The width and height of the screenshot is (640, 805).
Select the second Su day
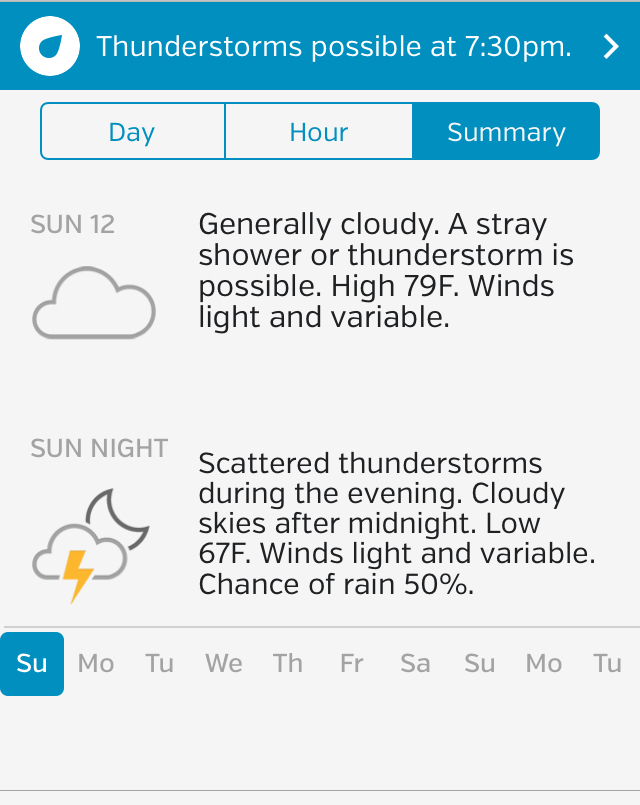tap(479, 663)
